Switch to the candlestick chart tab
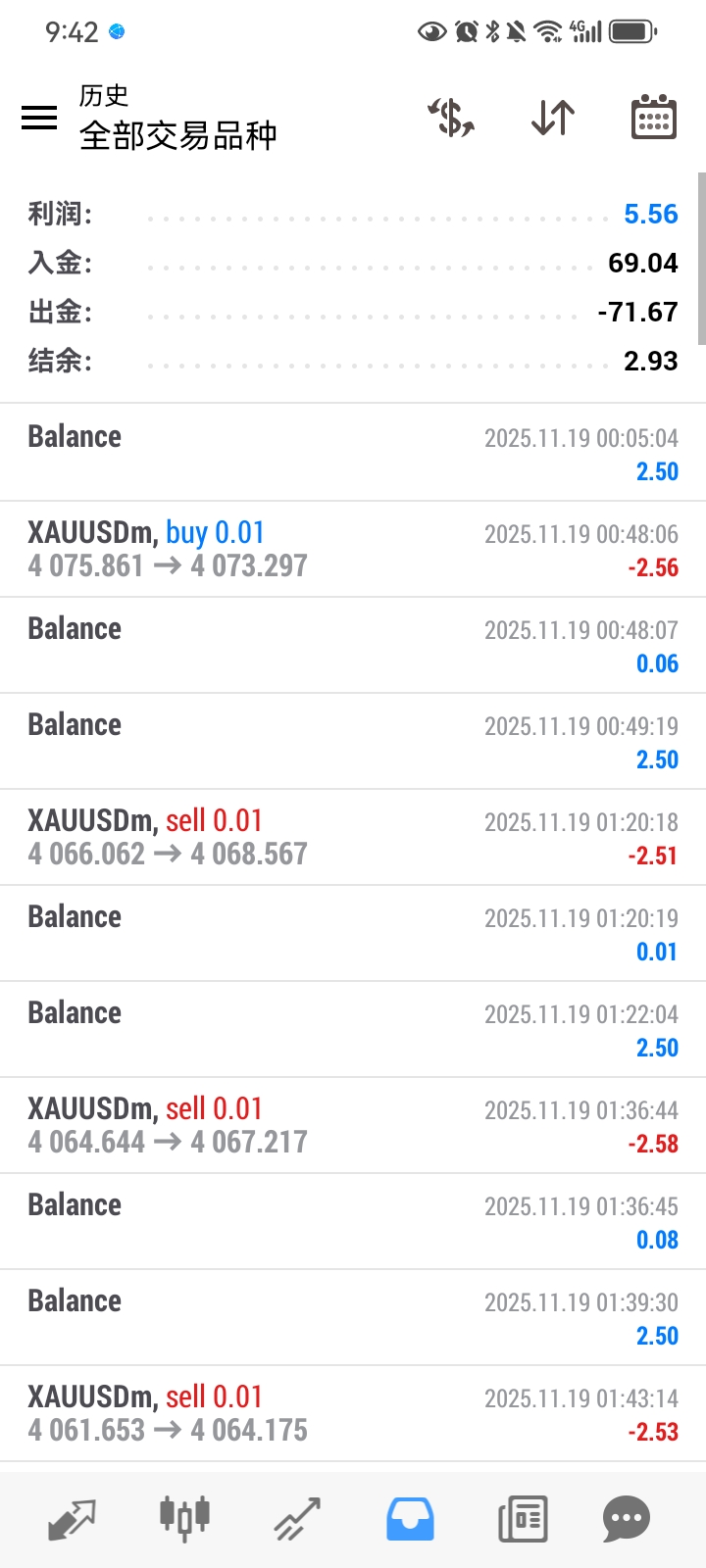The height and width of the screenshot is (1568, 706). click(184, 1519)
